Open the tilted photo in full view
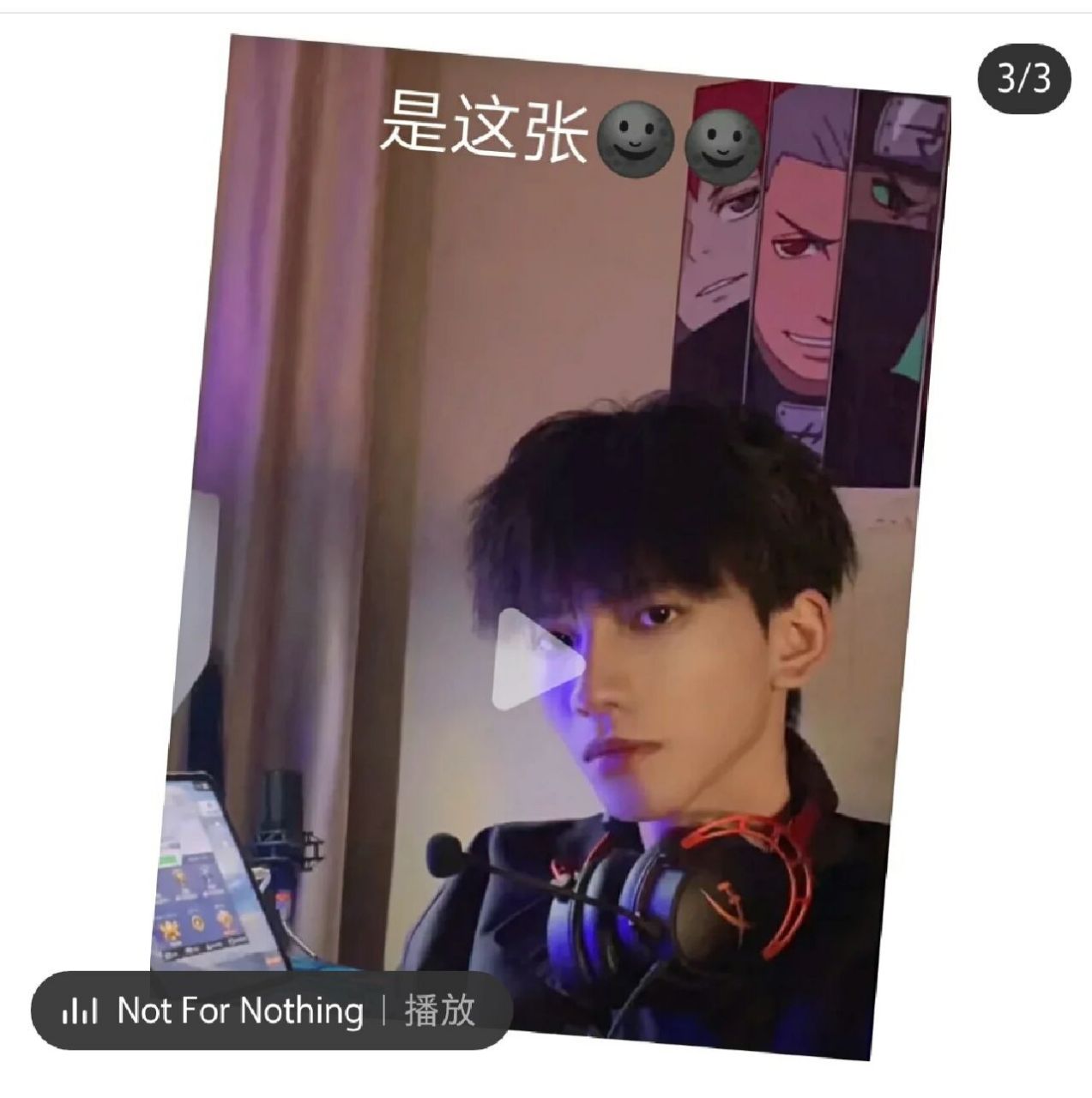Viewport: 1092px width, 1098px height. pos(549,429)
